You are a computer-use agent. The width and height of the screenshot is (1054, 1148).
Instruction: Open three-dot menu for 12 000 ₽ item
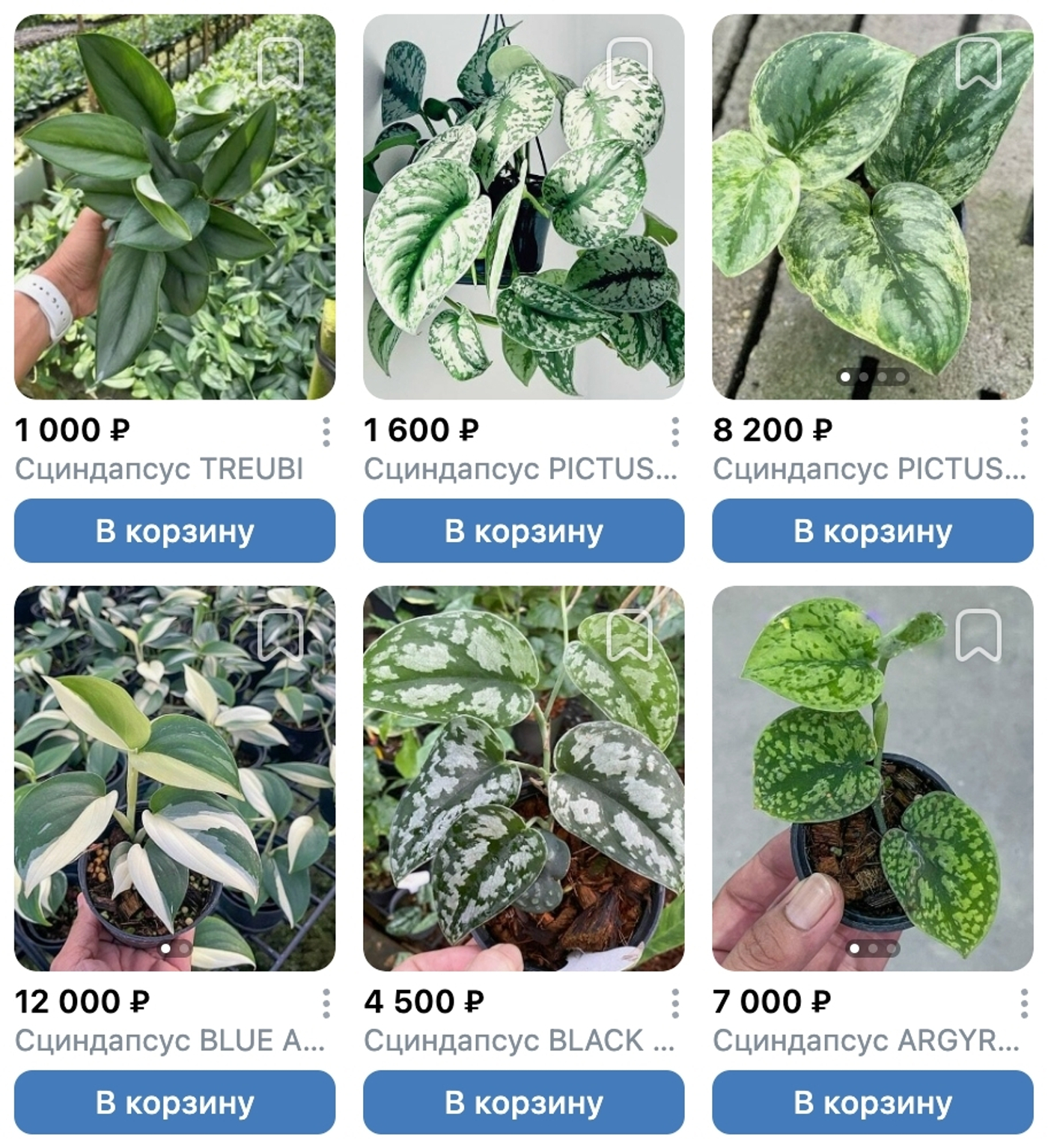click(326, 1003)
